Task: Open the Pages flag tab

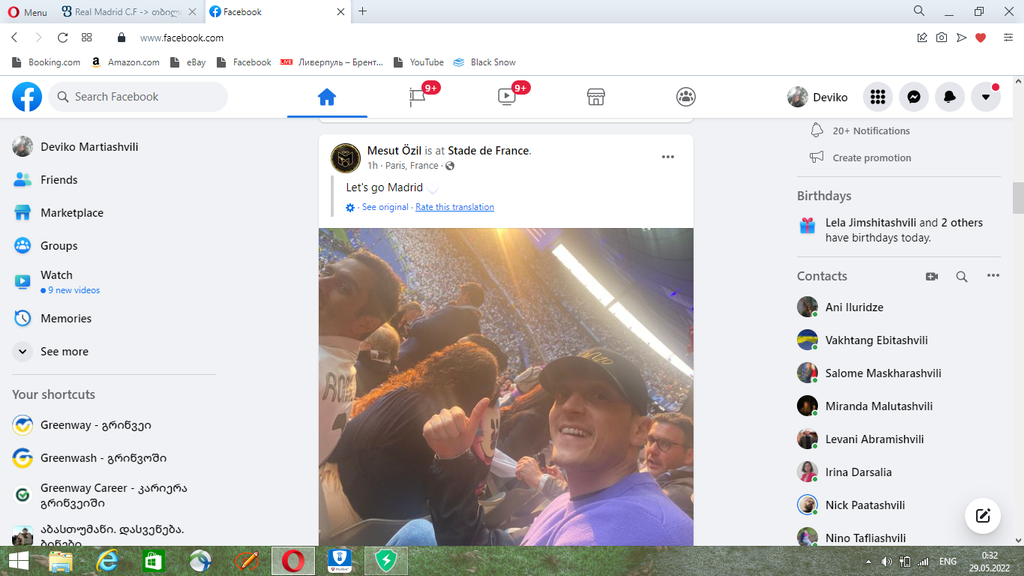Action: click(x=418, y=97)
